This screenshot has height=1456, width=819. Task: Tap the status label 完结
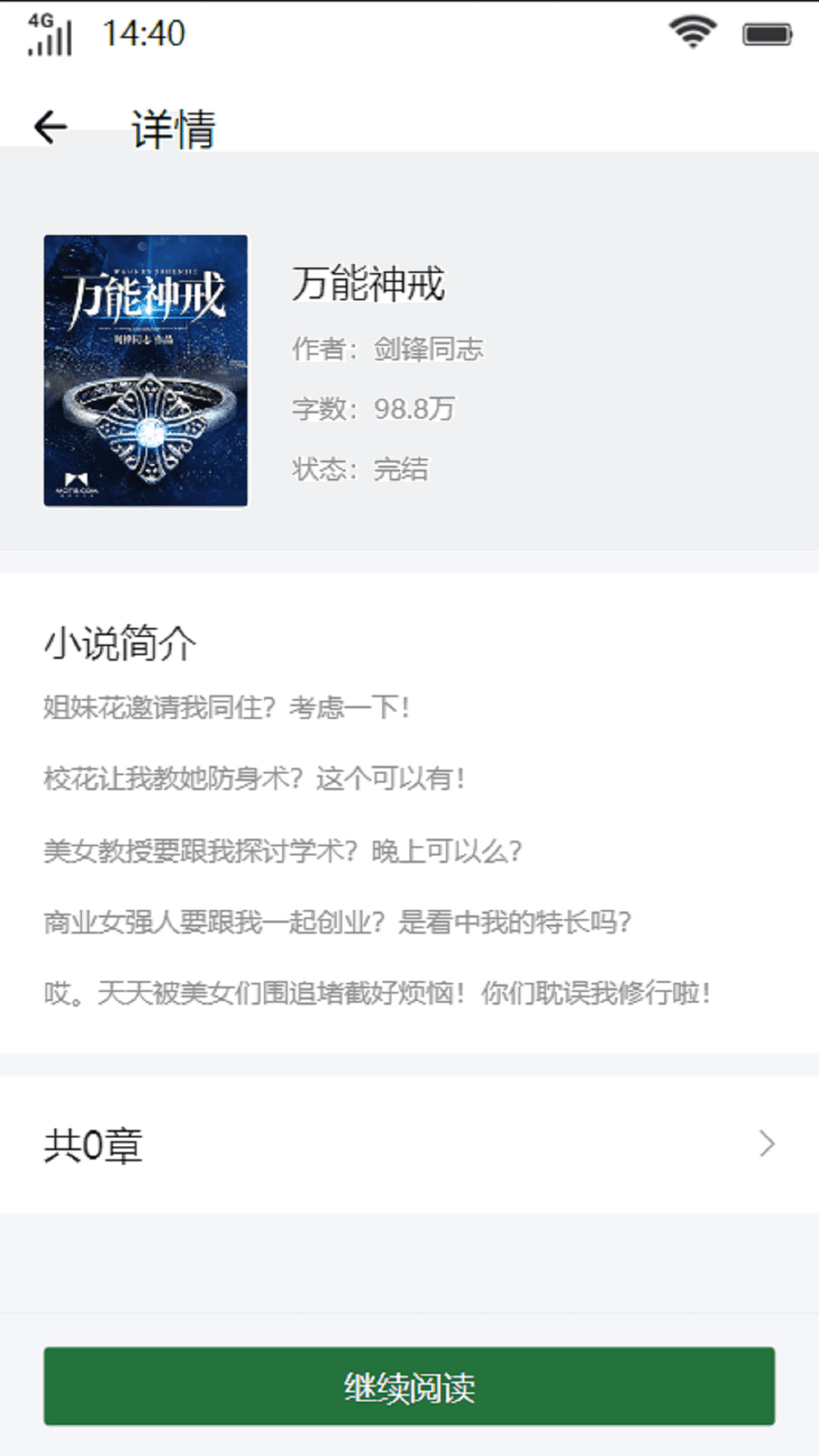400,468
